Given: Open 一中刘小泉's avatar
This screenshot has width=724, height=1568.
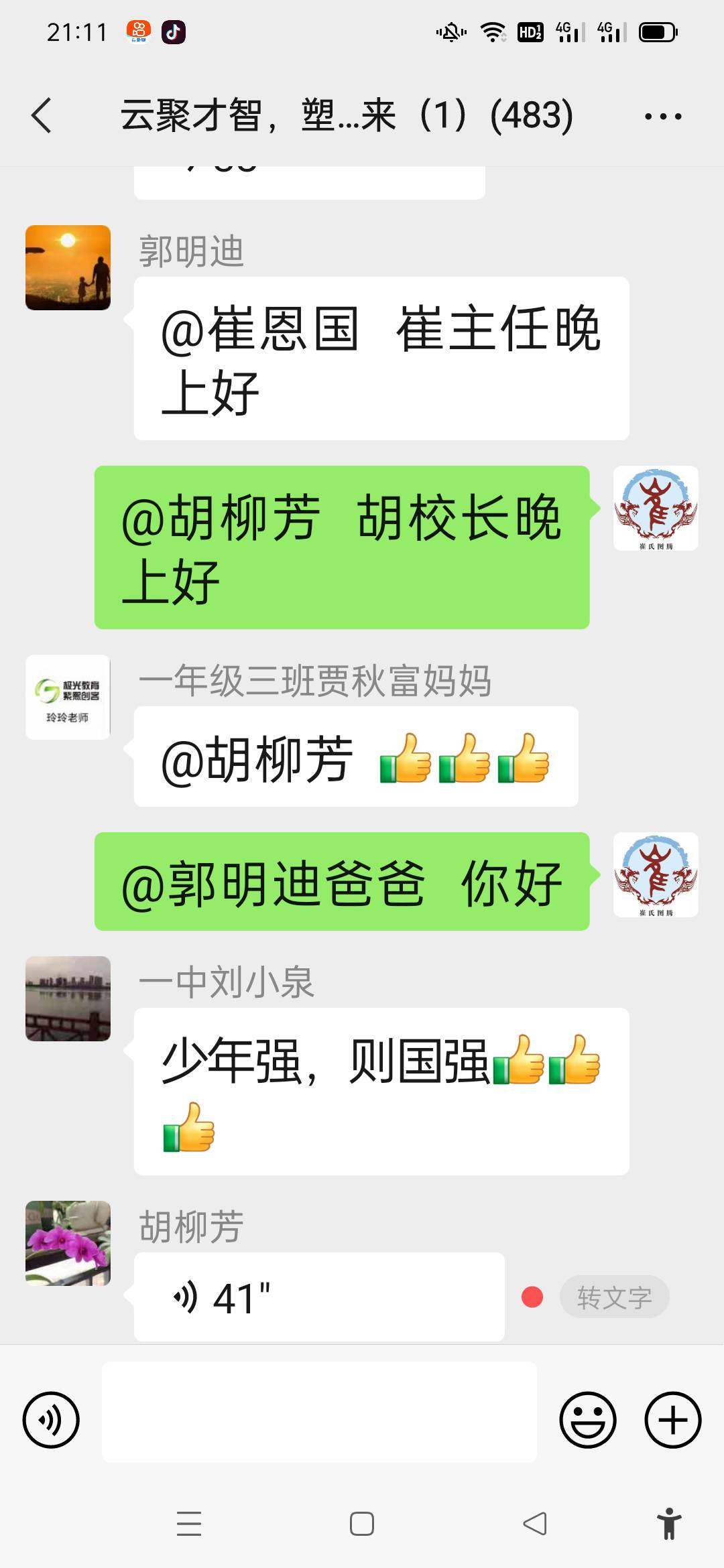Looking at the screenshot, I should pyautogui.click(x=68, y=997).
